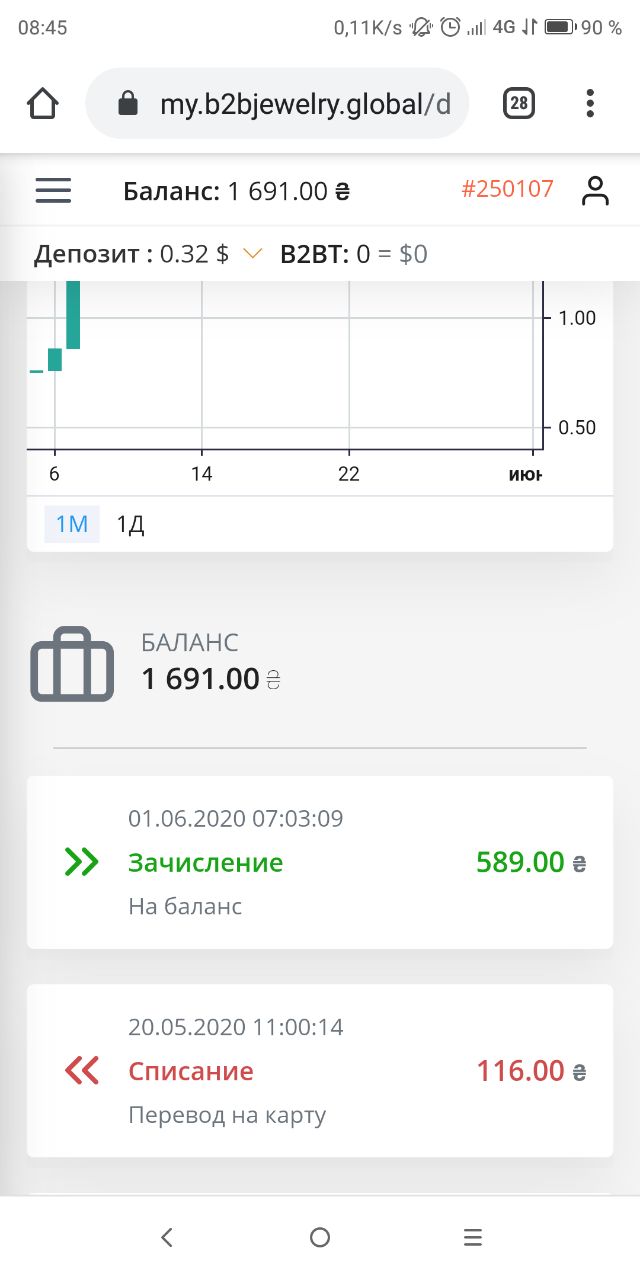640x1280 pixels.
Task: Expand the Депозит dropdown arrow
Action: [x=252, y=254]
